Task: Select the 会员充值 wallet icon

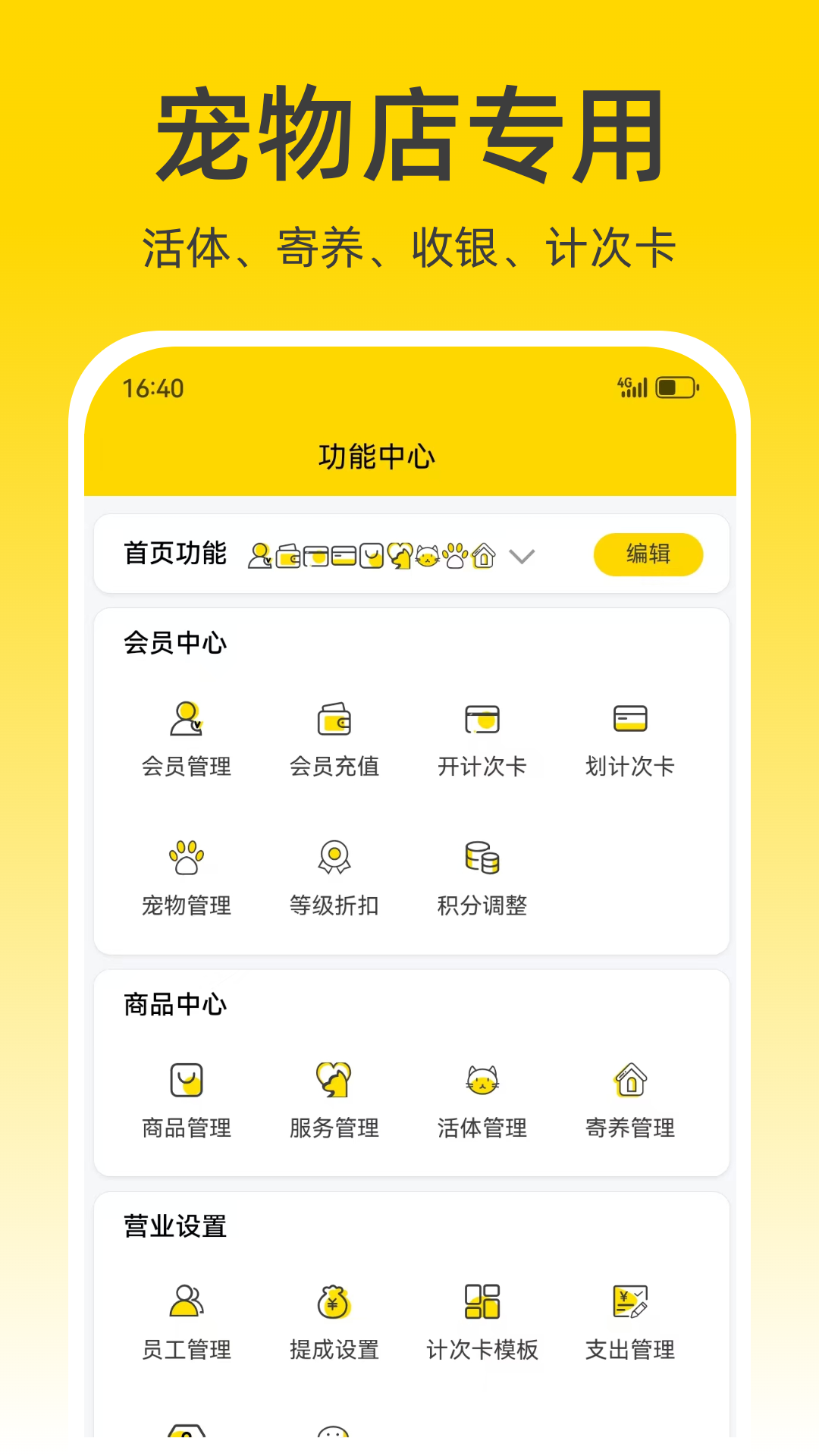Action: [334, 720]
